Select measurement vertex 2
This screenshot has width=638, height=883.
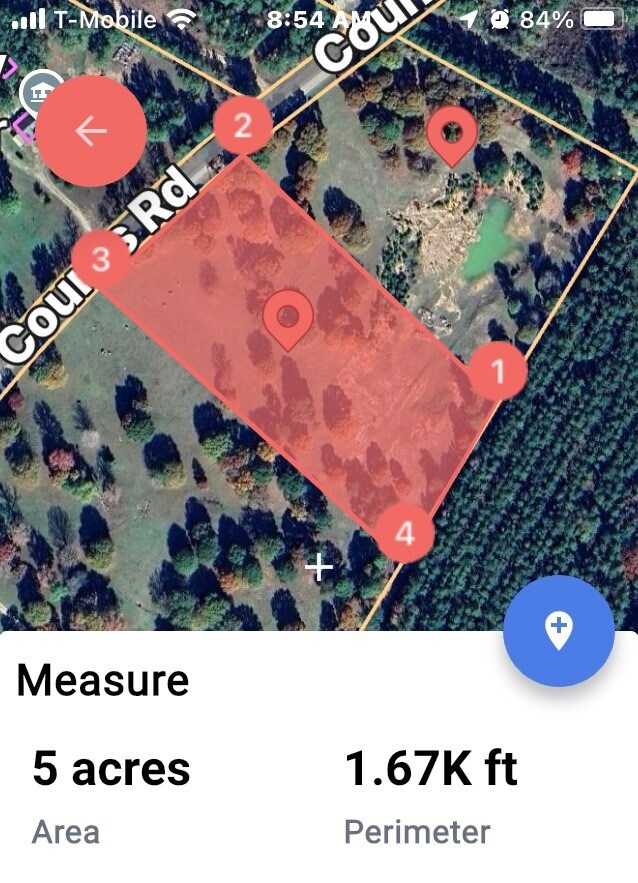tap(242, 126)
